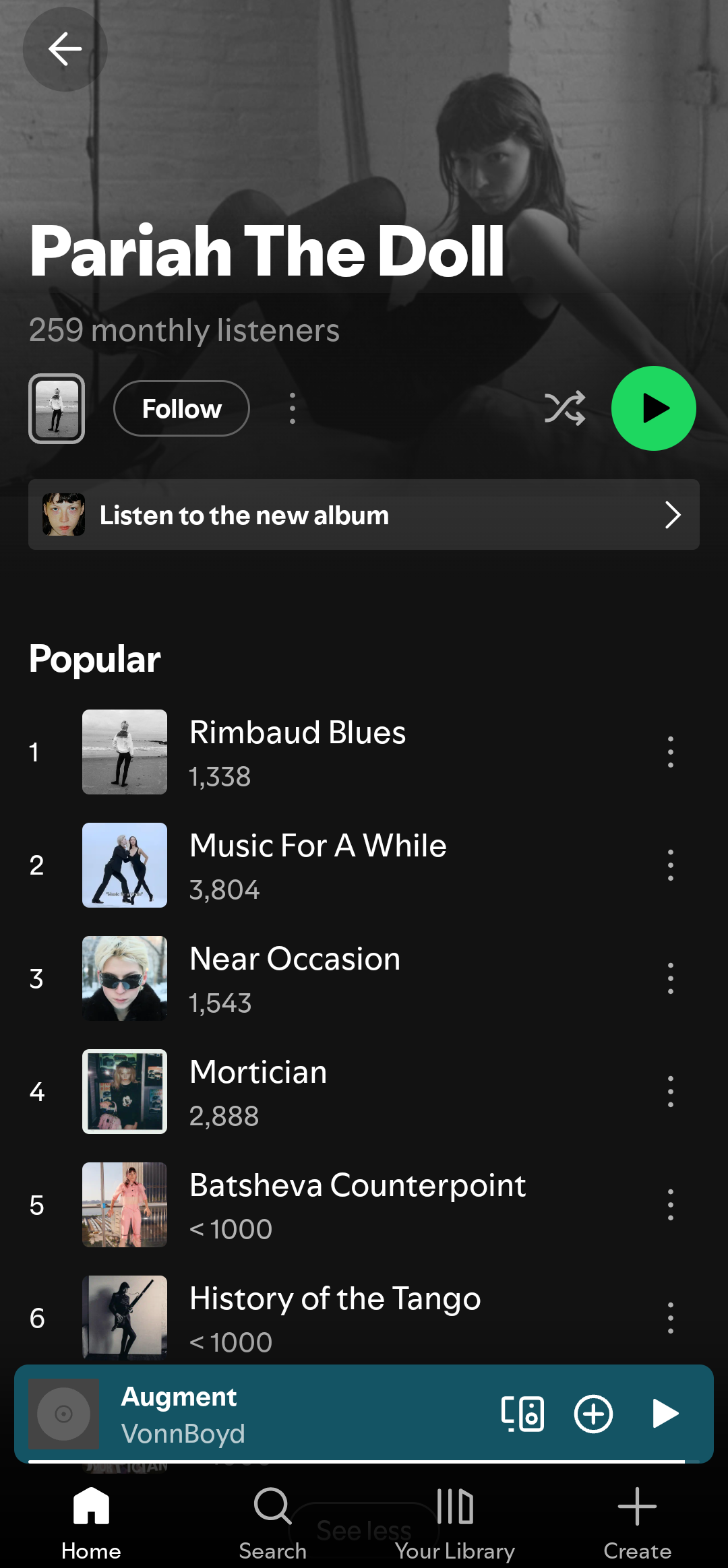Open more options for Batsheva Counterpoint
This screenshot has width=728, height=1568.
point(670,1204)
